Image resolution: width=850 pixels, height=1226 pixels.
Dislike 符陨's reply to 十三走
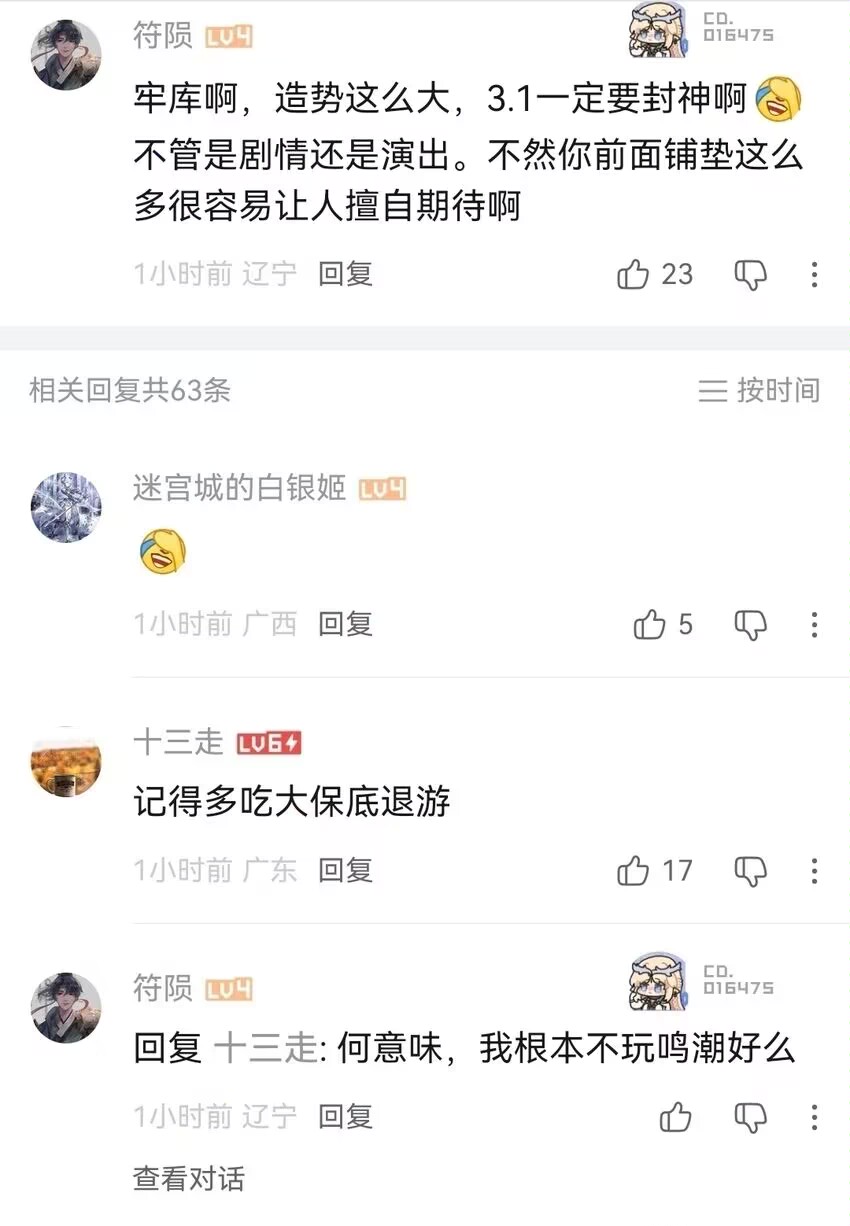pos(751,1117)
